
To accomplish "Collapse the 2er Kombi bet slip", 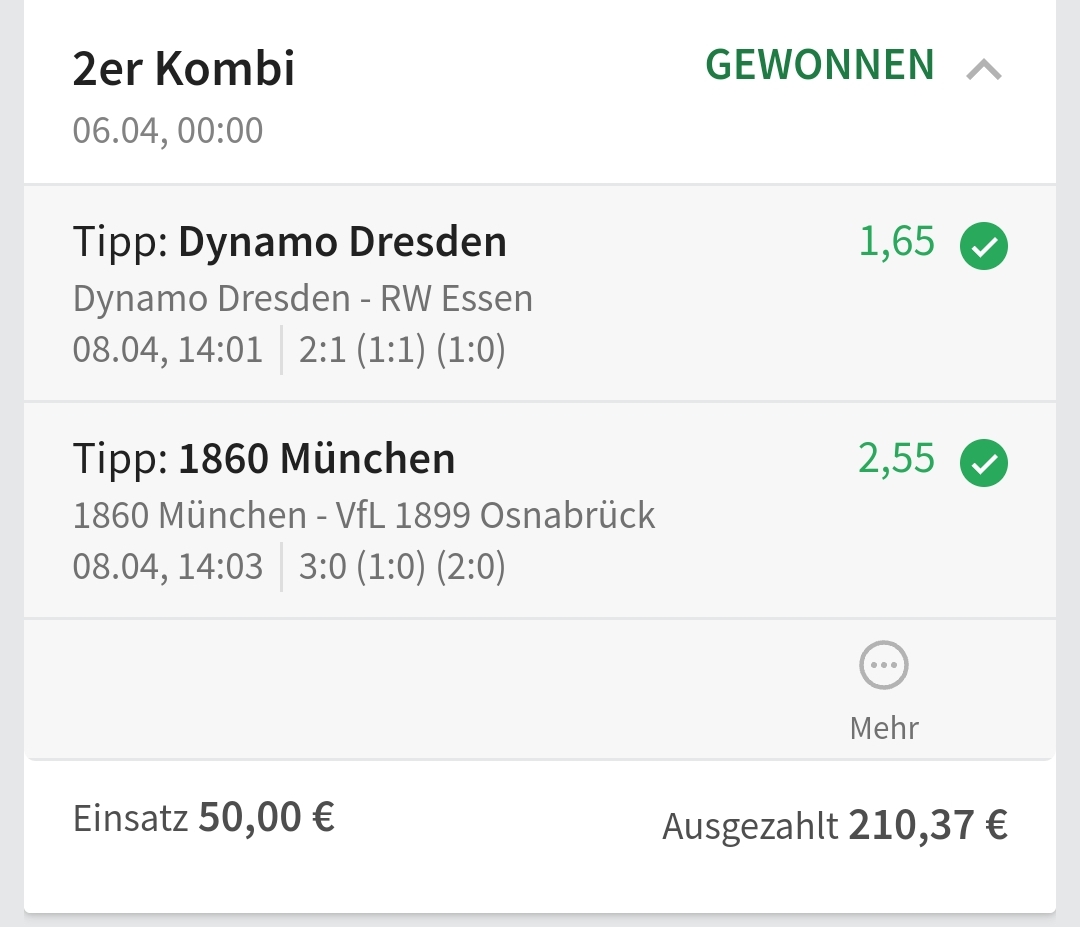I will [x=984, y=69].
